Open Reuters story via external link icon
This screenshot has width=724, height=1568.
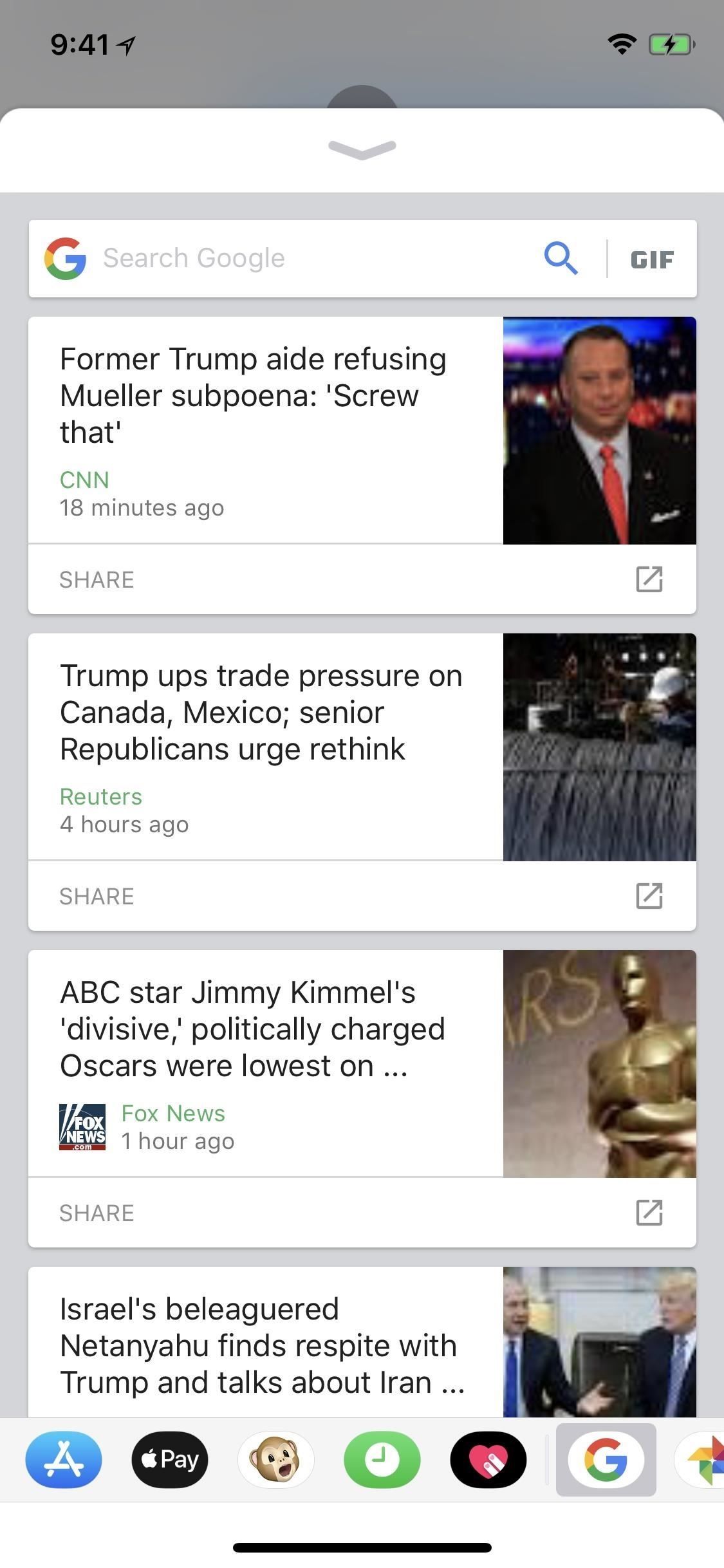click(649, 896)
